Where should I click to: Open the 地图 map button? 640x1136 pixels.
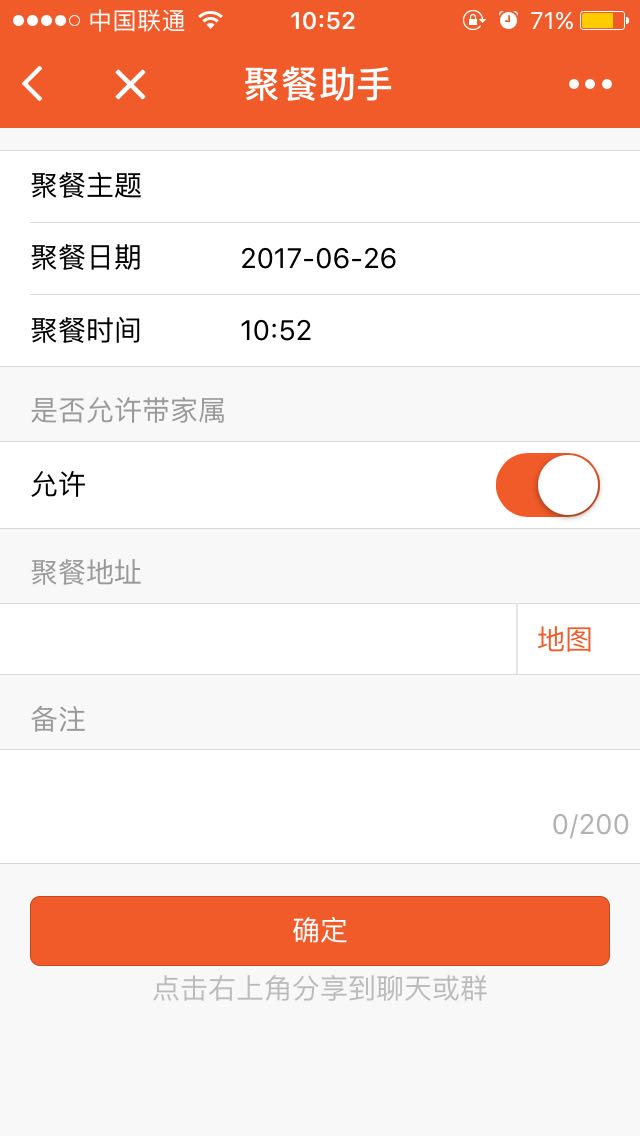click(x=565, y=639)
